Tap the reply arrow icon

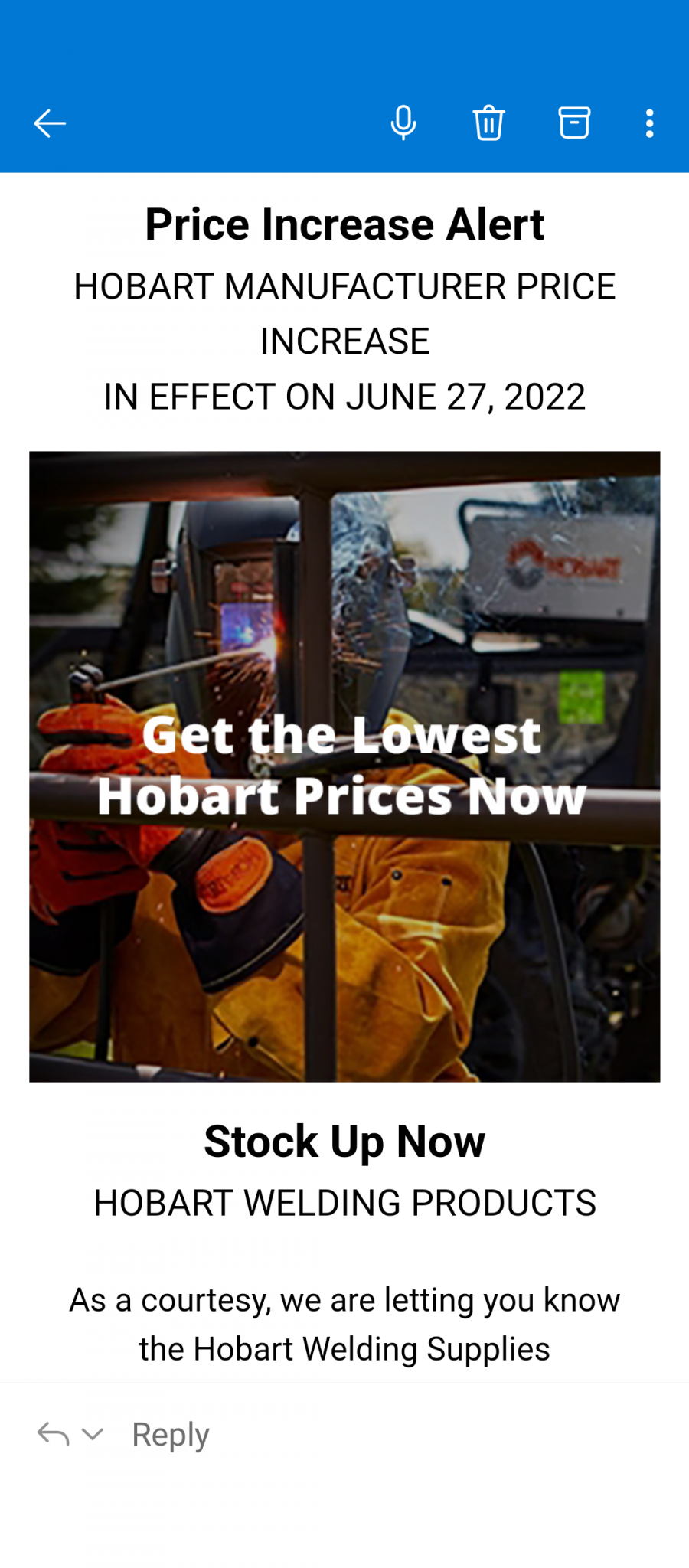[53, 1434]
